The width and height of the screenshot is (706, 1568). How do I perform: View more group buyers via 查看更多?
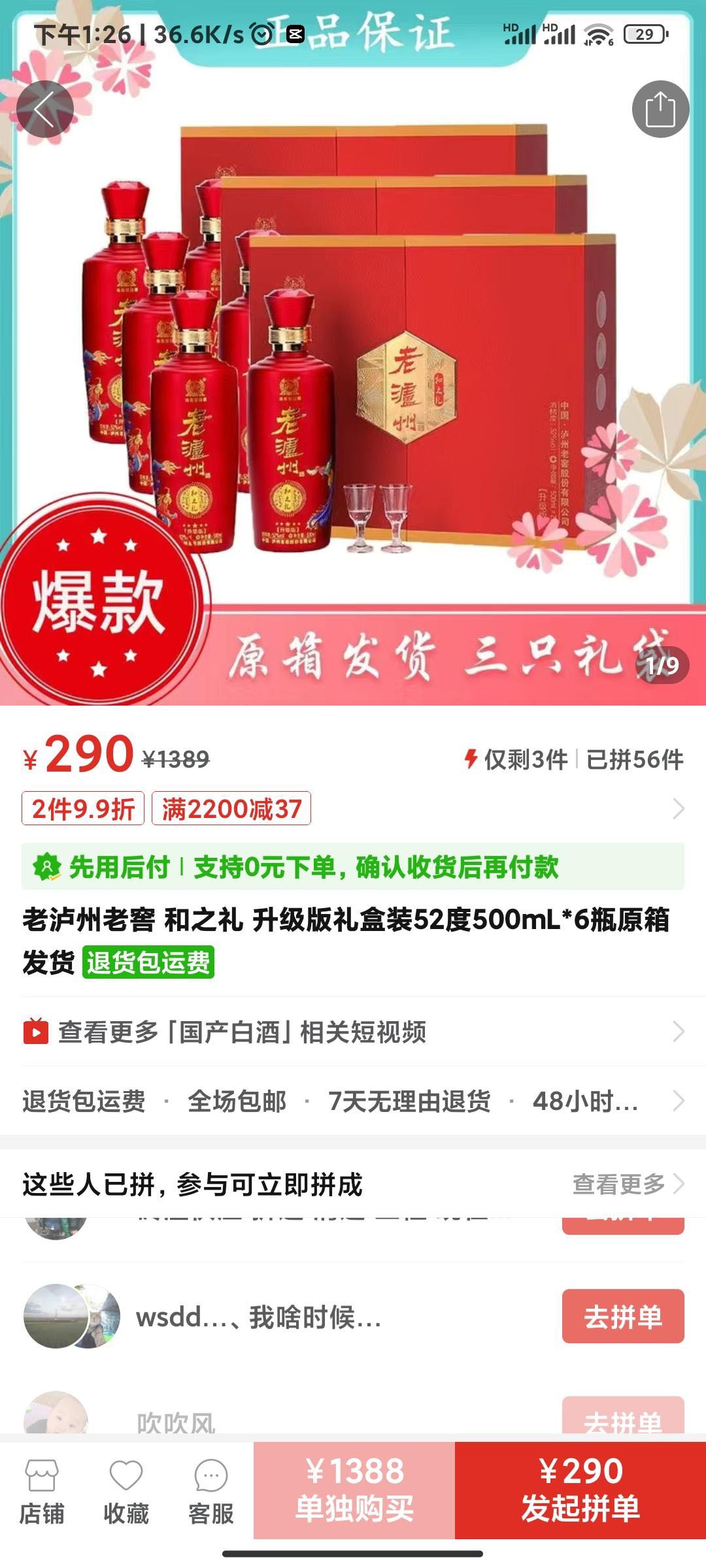pyautogui.click(x=628, y=1184)
